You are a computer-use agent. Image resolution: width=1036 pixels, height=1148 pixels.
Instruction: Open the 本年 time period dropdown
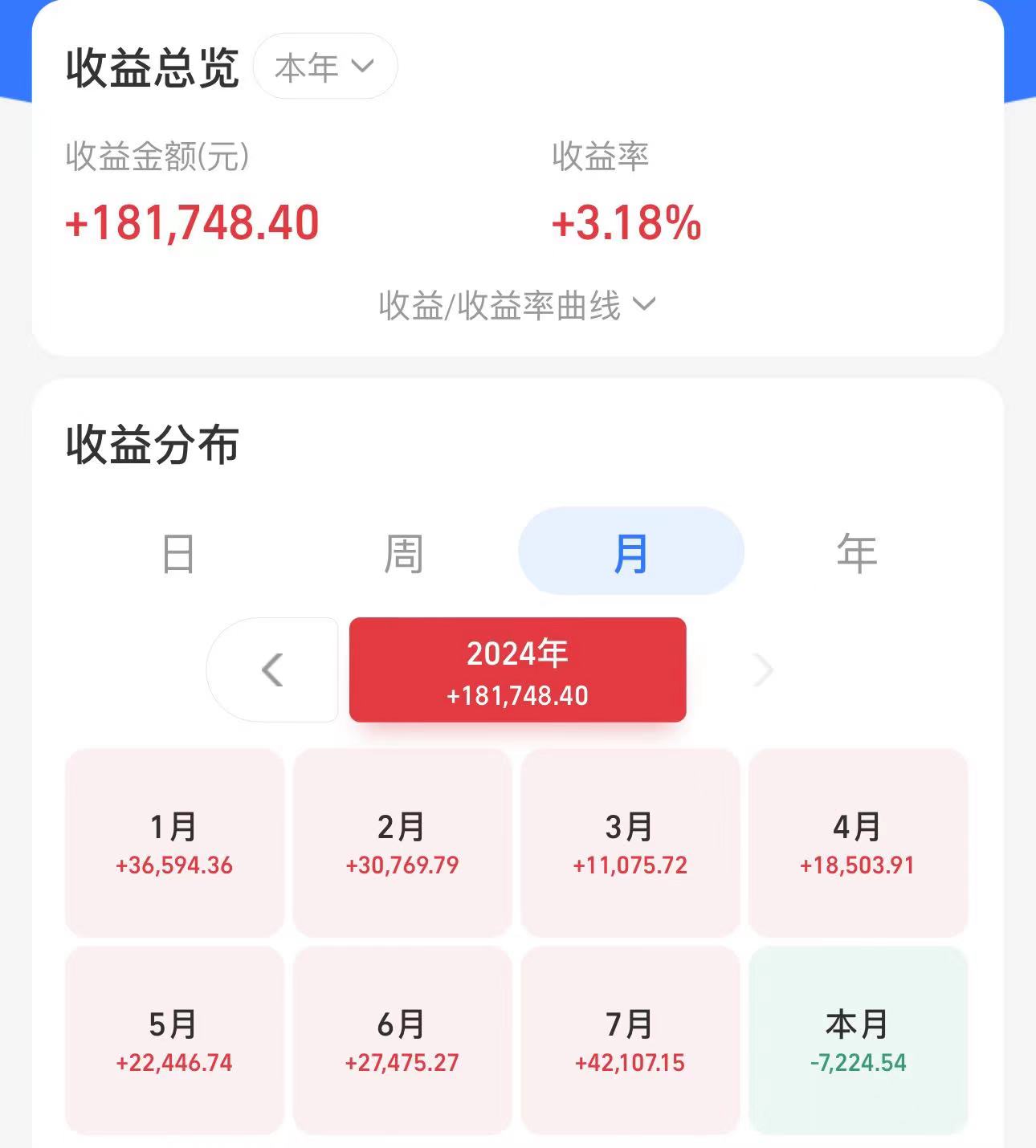click(x=324, y=67)
